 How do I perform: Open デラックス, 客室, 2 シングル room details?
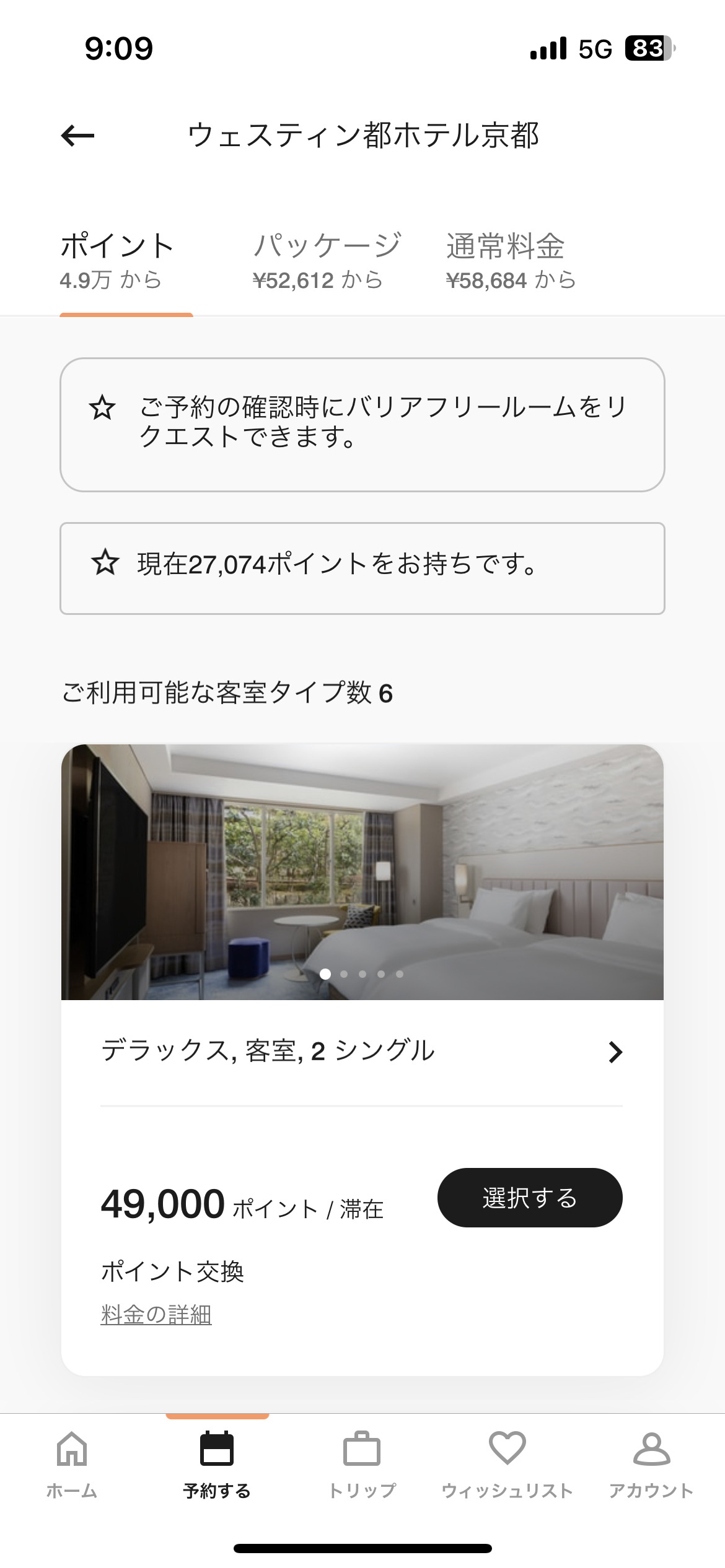pyautogui.click(x=362, y=1052)
